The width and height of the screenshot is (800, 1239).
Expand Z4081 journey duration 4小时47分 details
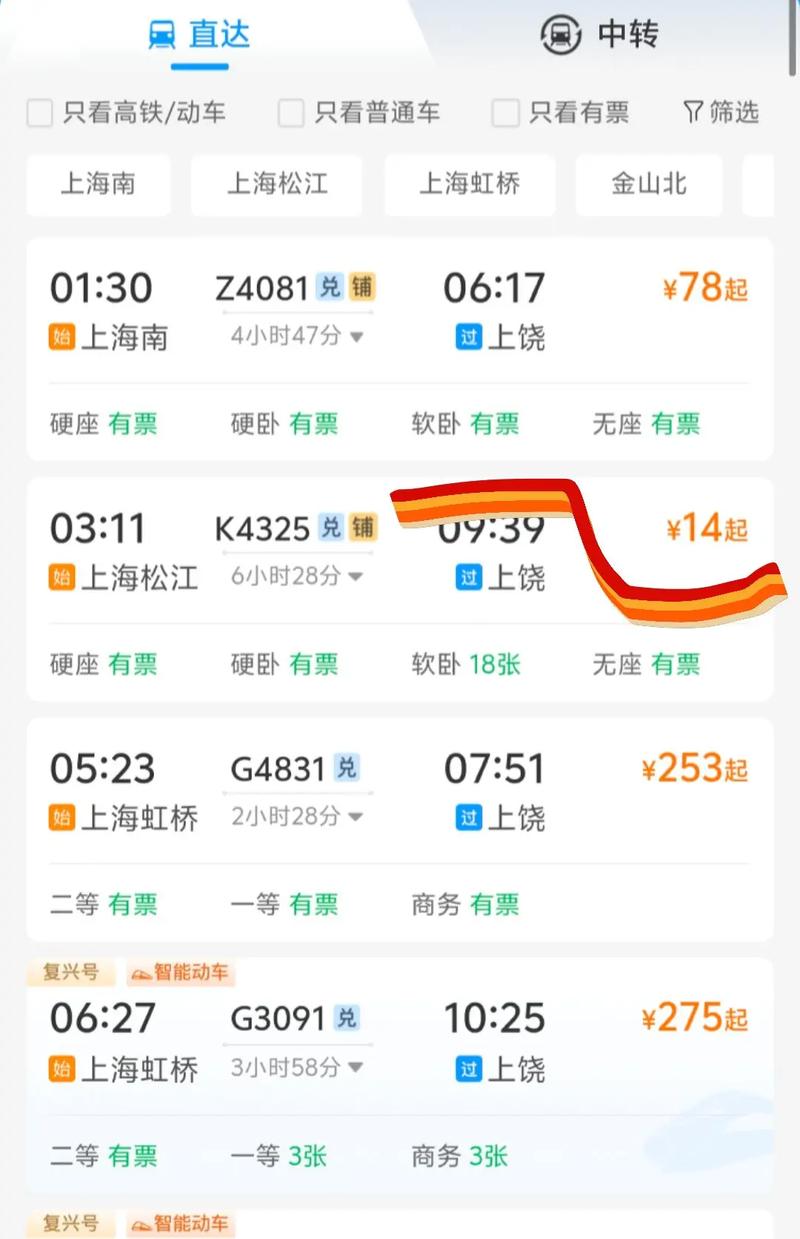pyautogui.click(x=290, y=337)
